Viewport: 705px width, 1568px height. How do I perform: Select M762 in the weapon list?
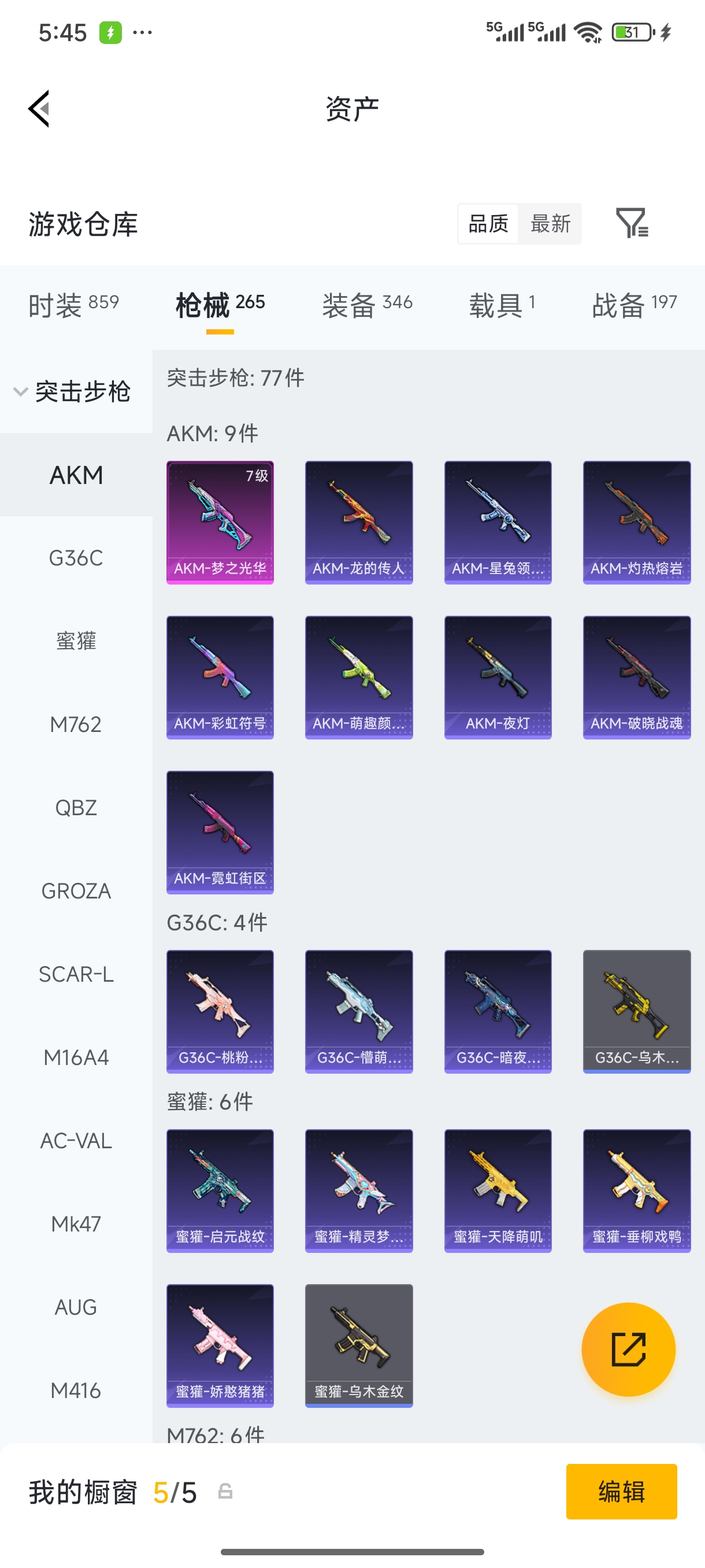click(76, 724)
